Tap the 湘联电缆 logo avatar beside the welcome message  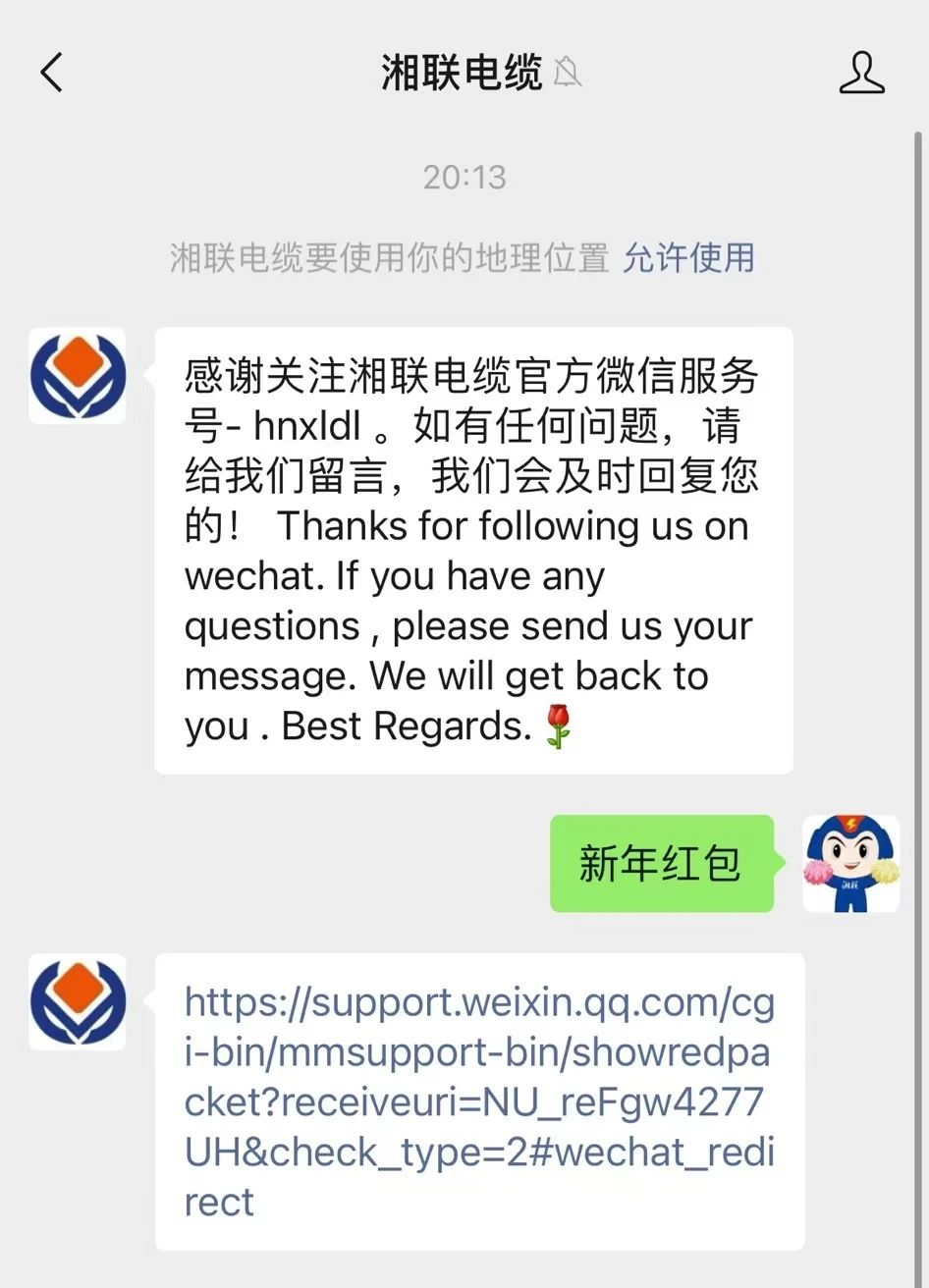point(77,376)
